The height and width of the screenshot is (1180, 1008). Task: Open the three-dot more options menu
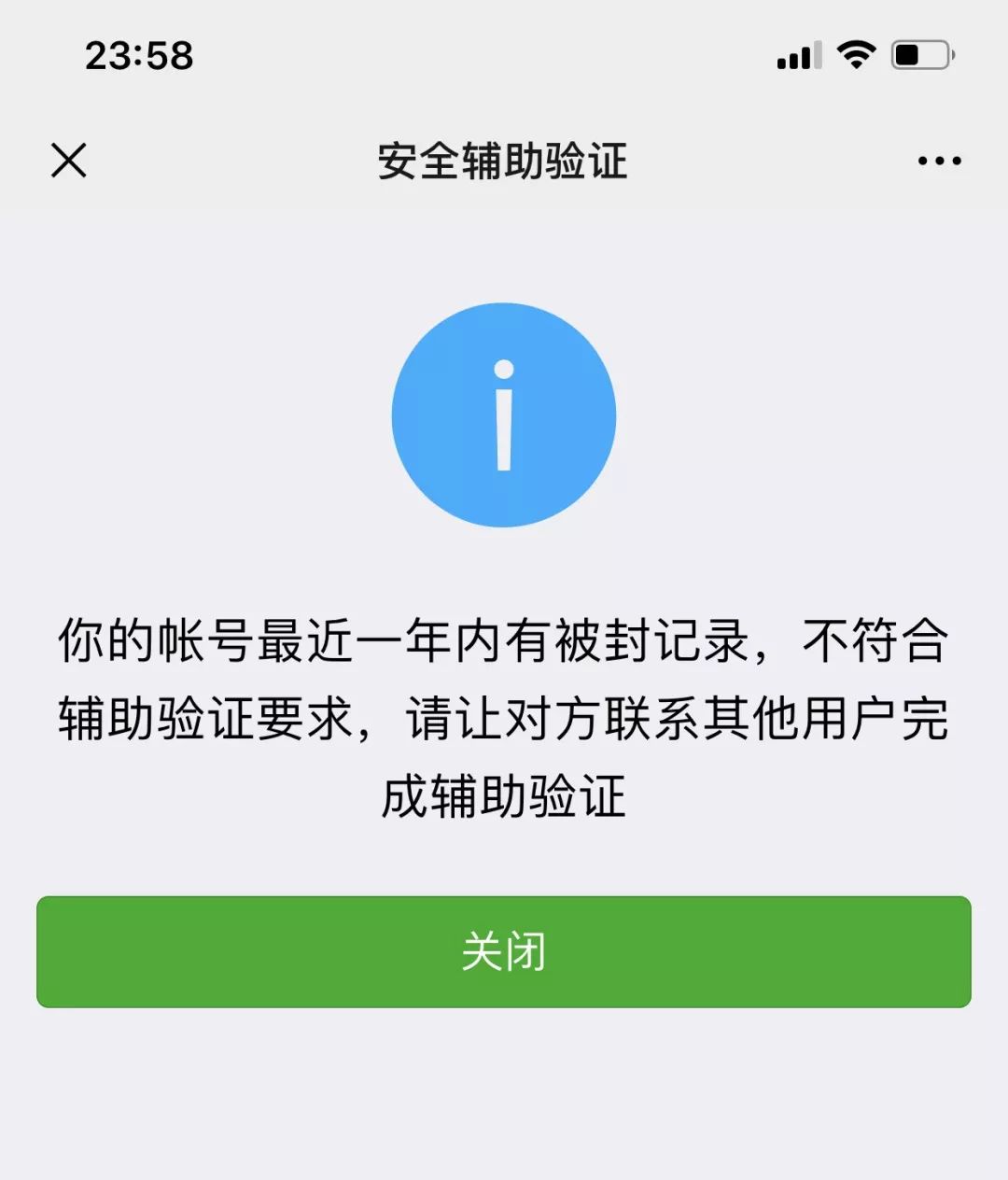pos(939,161)
